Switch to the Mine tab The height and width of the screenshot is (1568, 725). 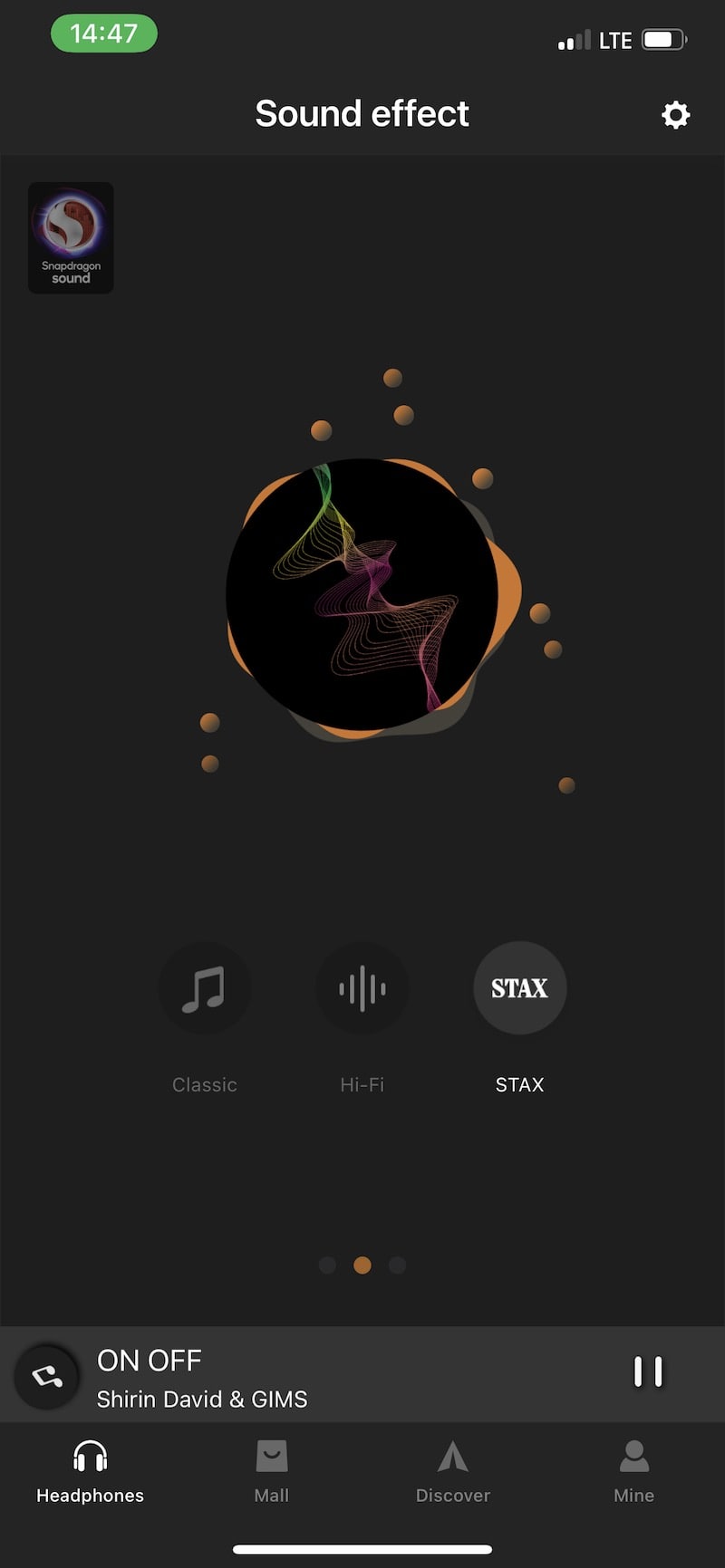coord(633,1472)
